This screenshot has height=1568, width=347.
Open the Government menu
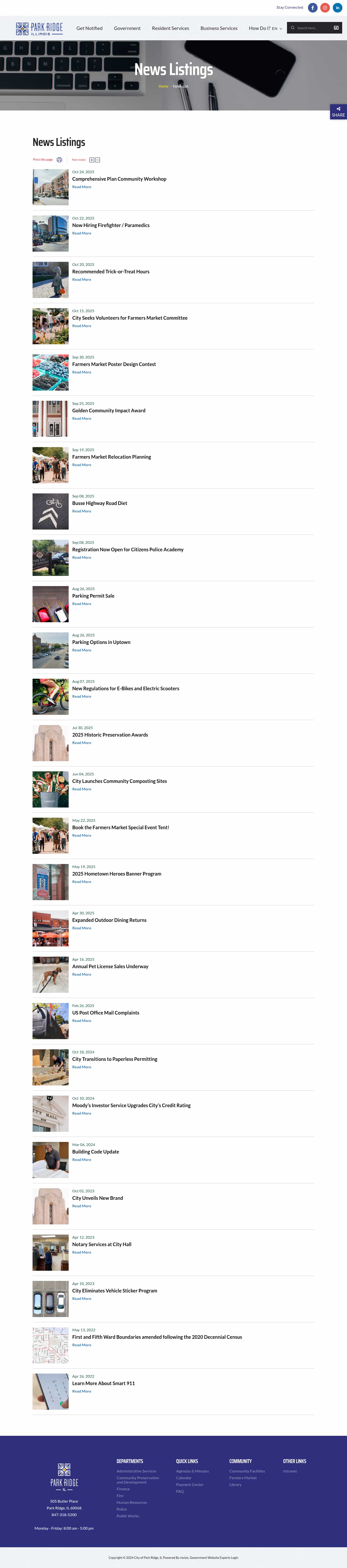[x=127, y=28]
